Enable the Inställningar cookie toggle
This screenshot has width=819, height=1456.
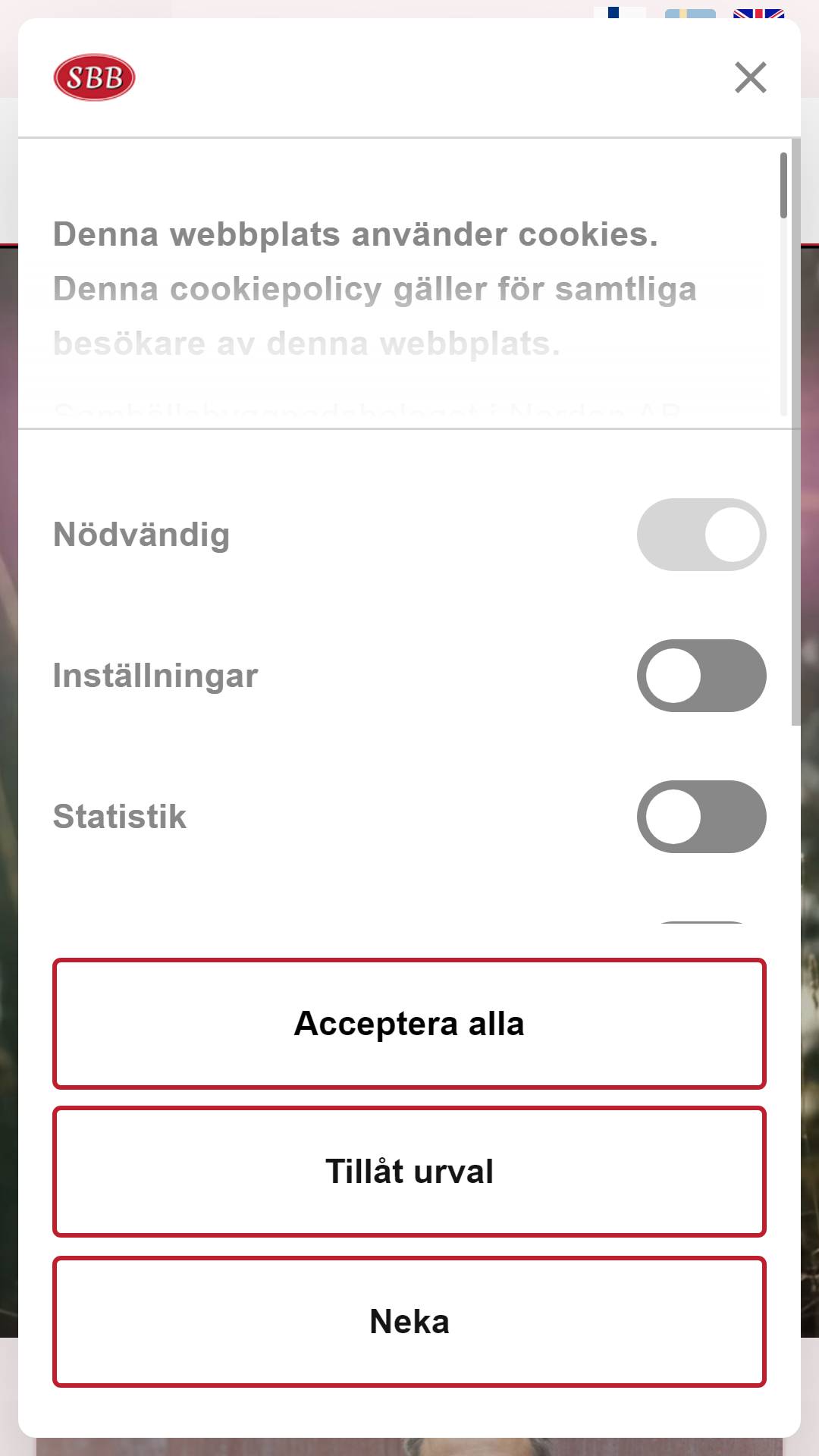click(701, 676)
